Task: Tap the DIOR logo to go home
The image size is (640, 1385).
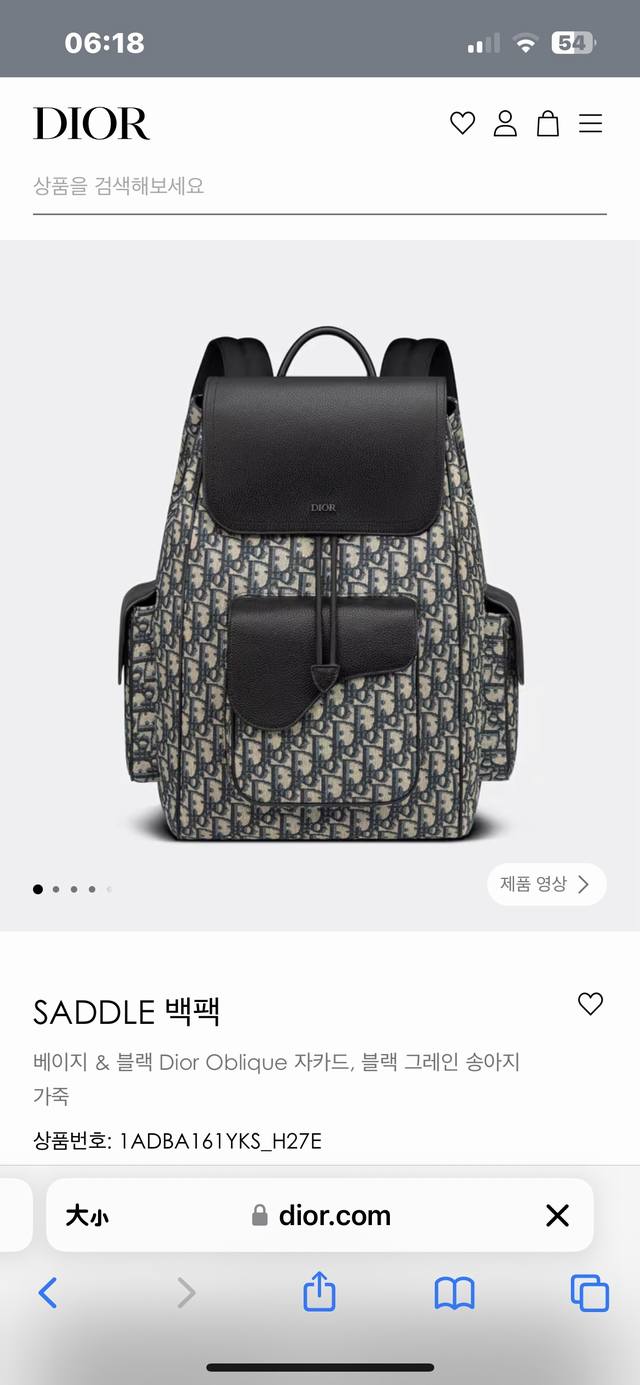Action: point(91,124)
